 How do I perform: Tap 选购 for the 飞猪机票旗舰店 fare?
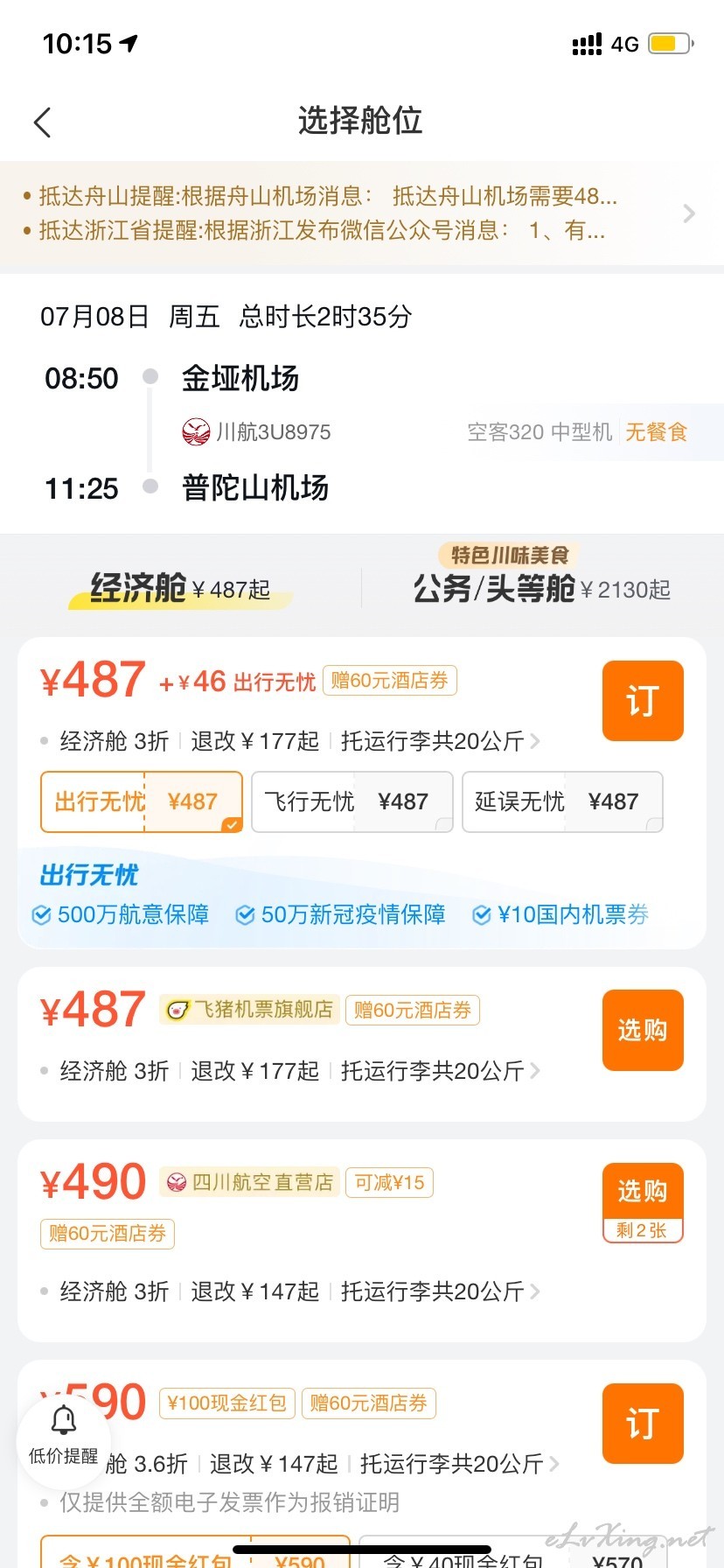[643, 1030]
